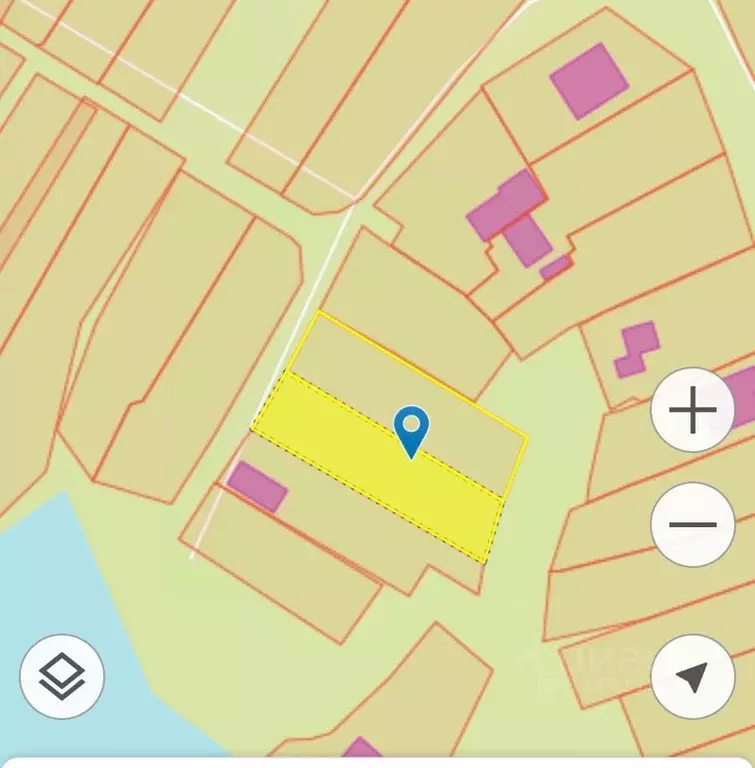The image size is (755, 768).
Task: Zoom out with the minus button
Action: coord(693,525)
